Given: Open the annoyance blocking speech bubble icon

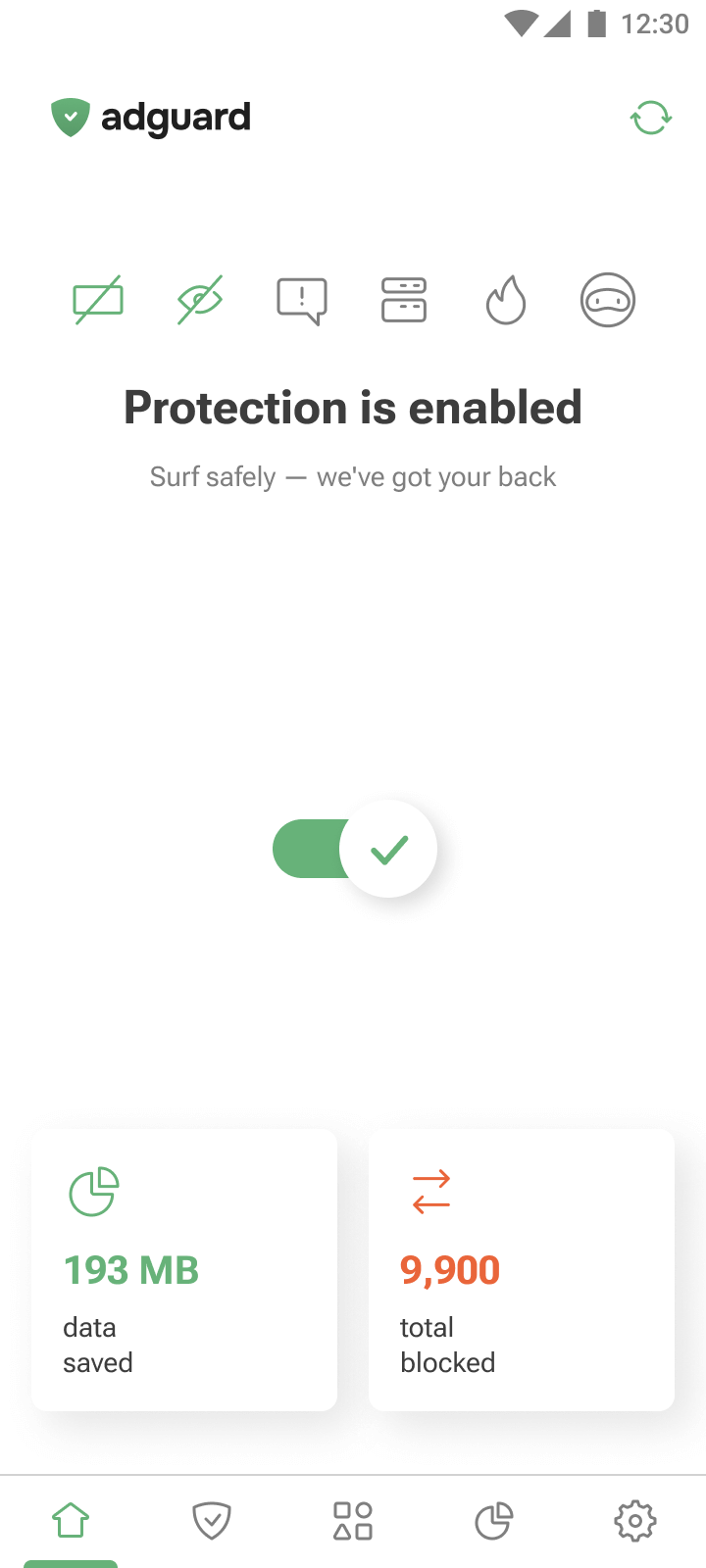Looking at the screenshot, I should pyautogui.click(x=302, y=300).
